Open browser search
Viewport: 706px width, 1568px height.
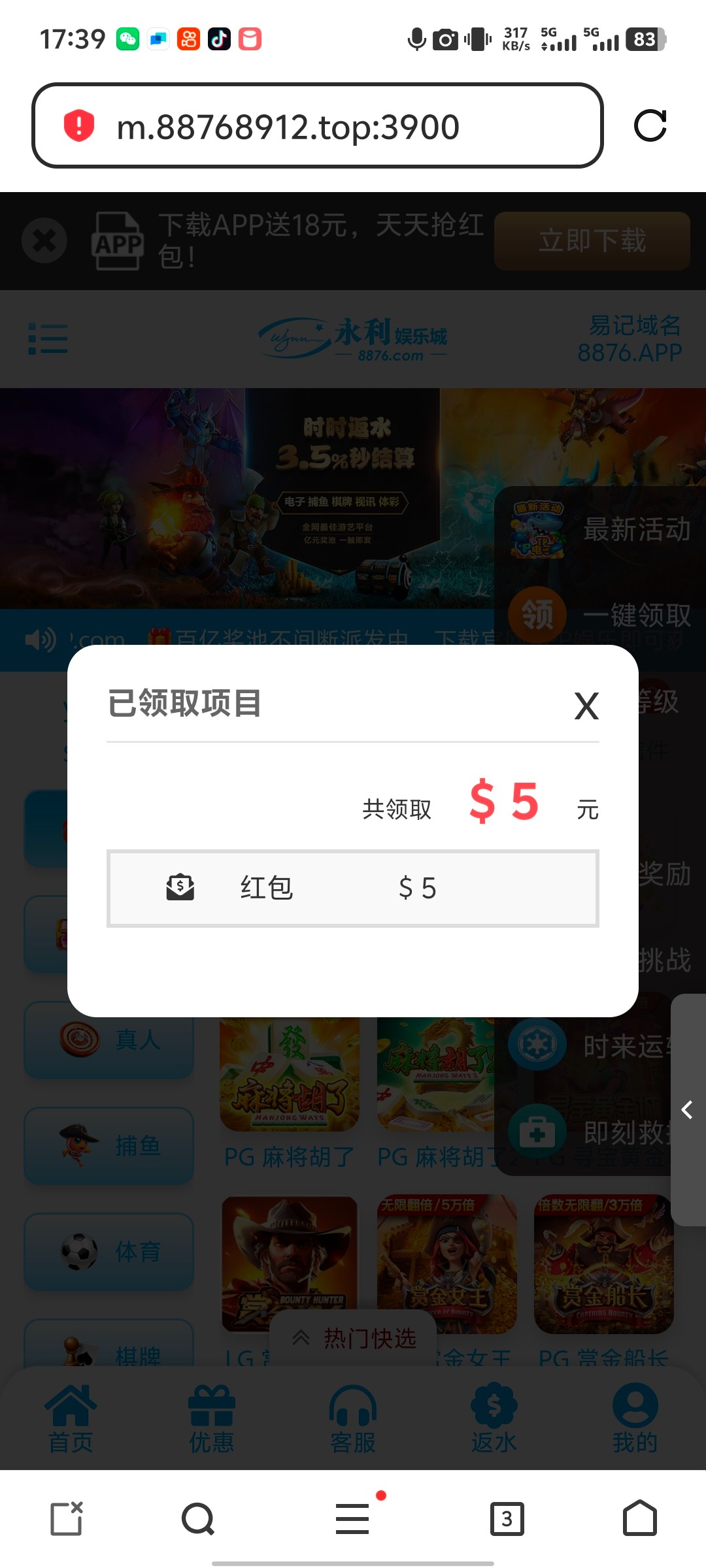point(198,1519)
